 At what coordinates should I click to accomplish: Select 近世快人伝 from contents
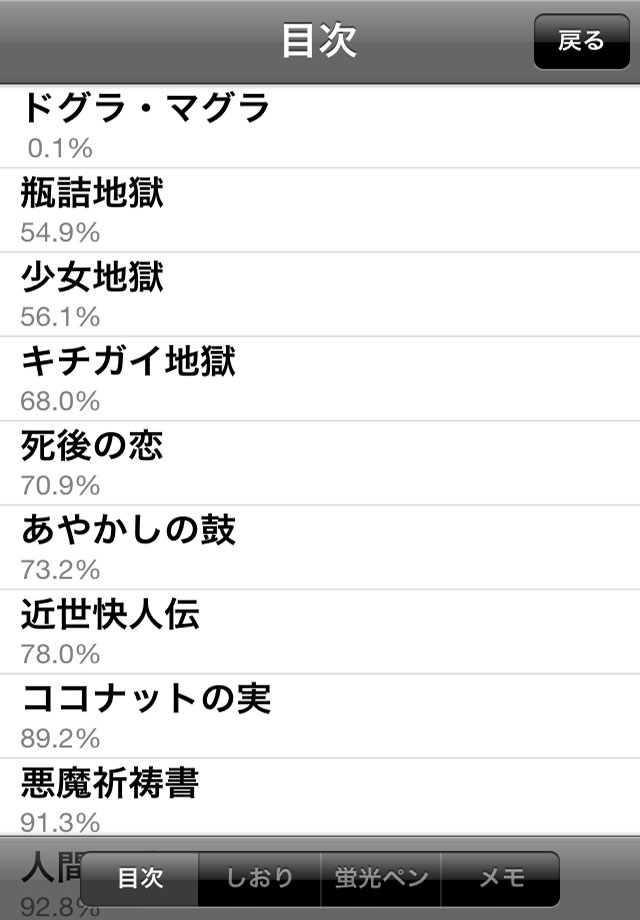point(320,631)
